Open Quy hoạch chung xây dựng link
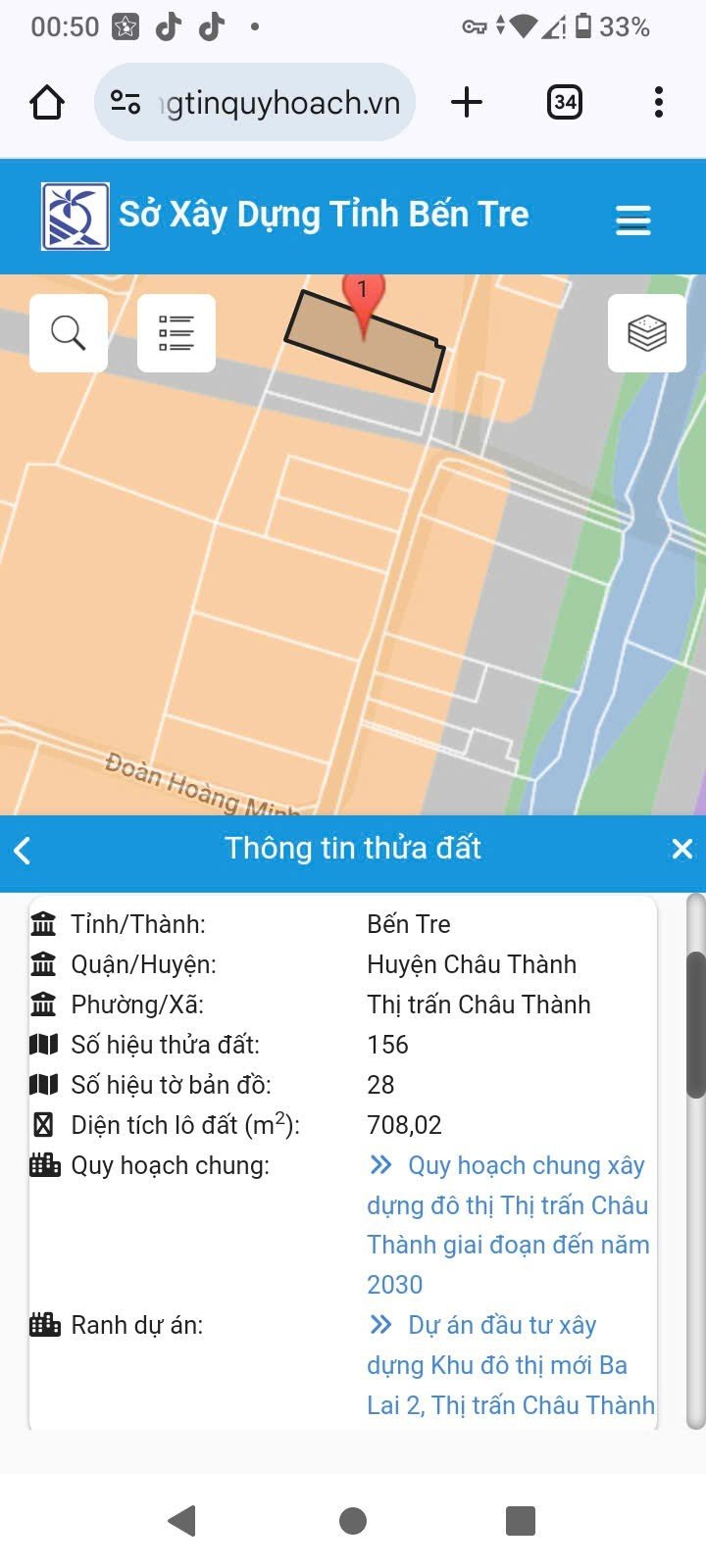 pos(507,1224)
